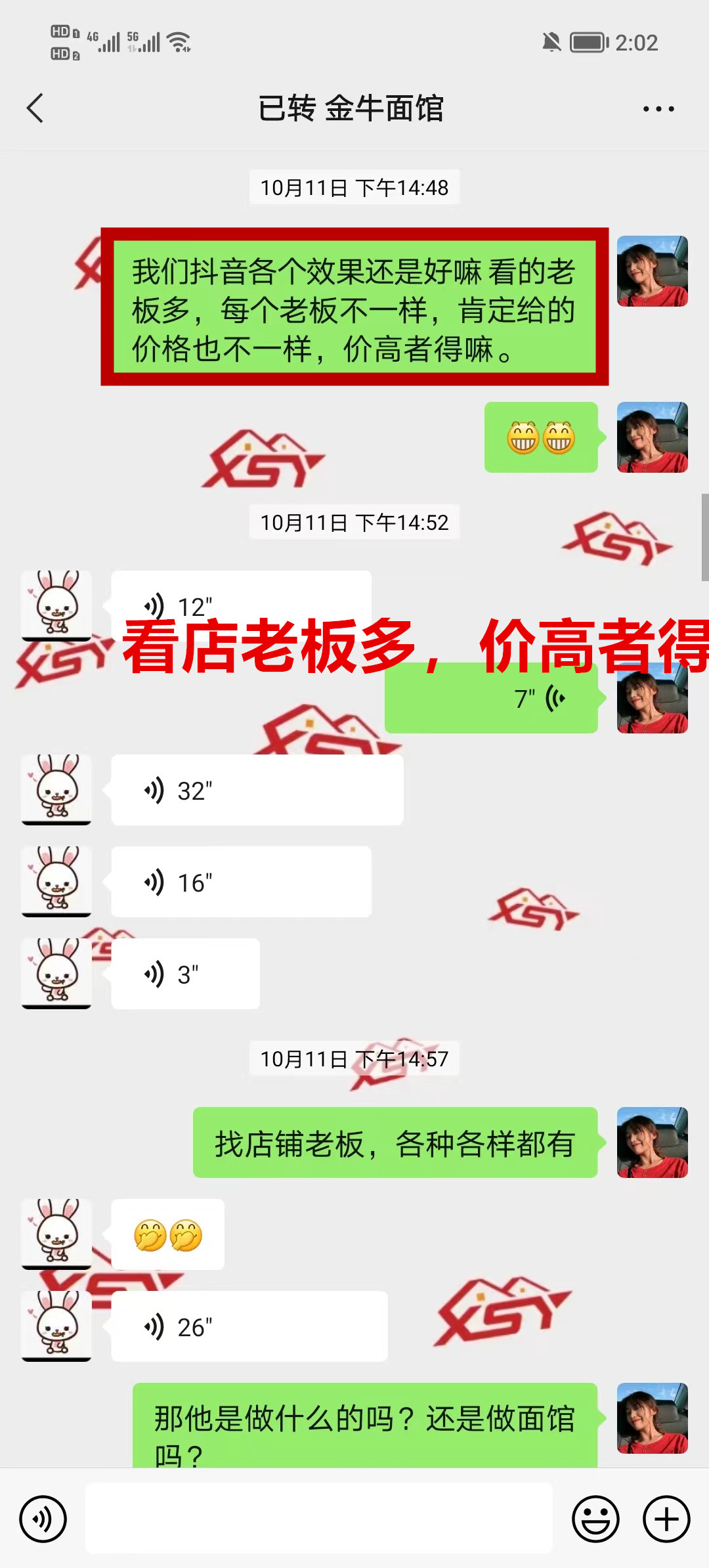Play the 12-second voice message
709x1568 pixels.
240,596
